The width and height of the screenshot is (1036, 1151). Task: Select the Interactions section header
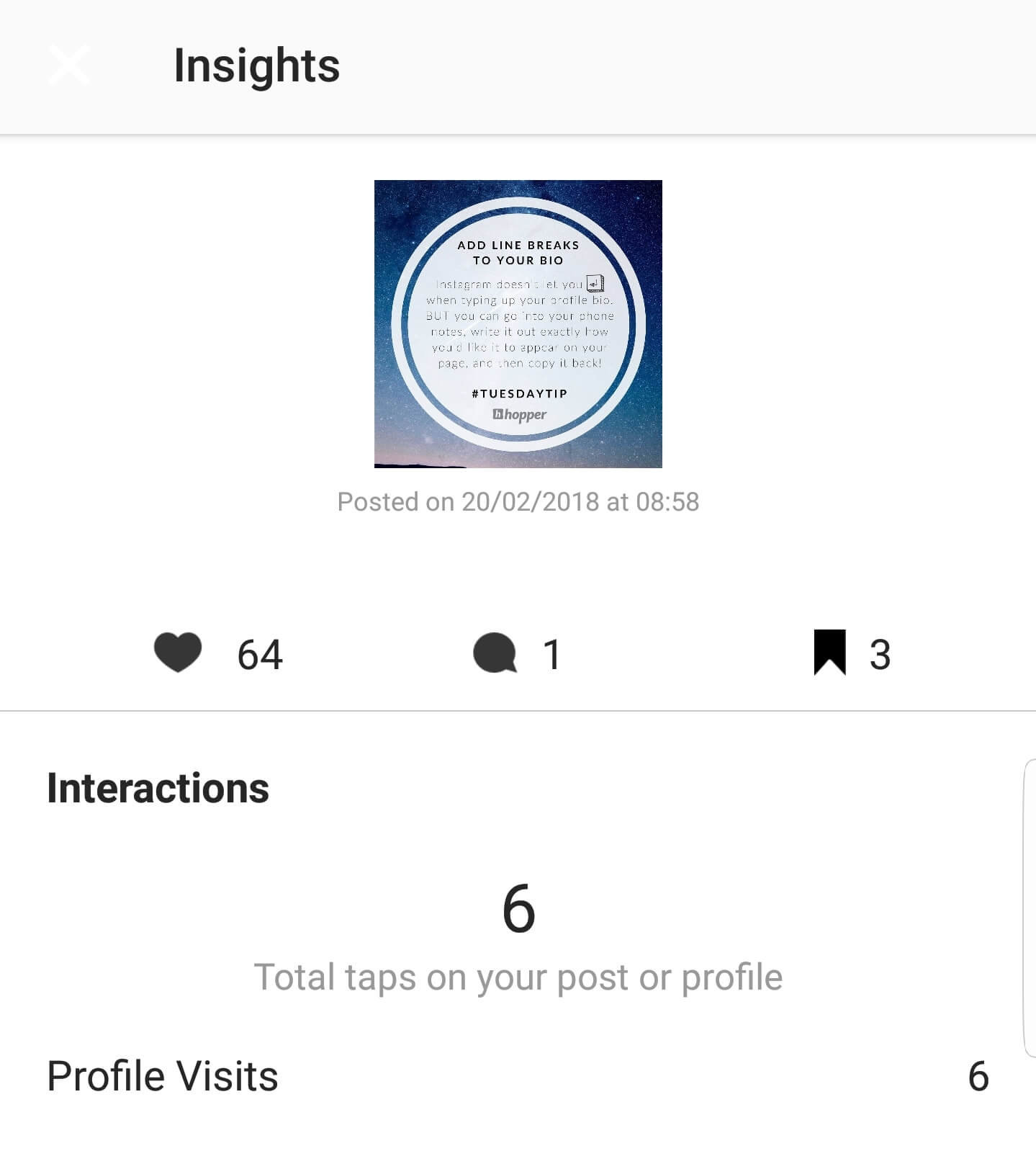(156, 789)
